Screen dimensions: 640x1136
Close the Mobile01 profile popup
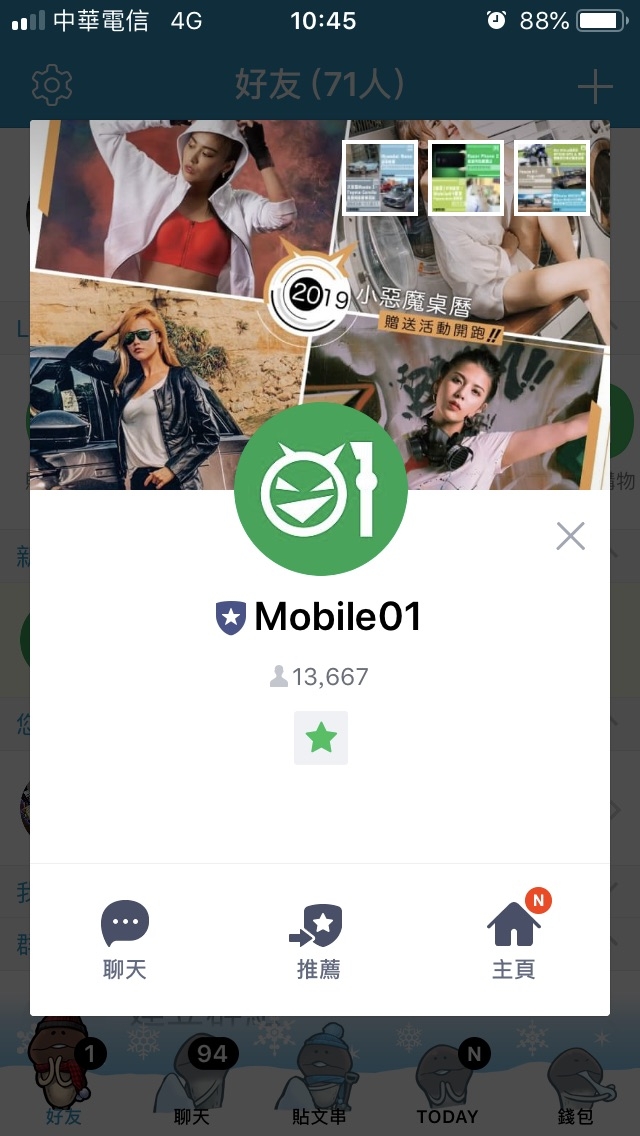570,537
